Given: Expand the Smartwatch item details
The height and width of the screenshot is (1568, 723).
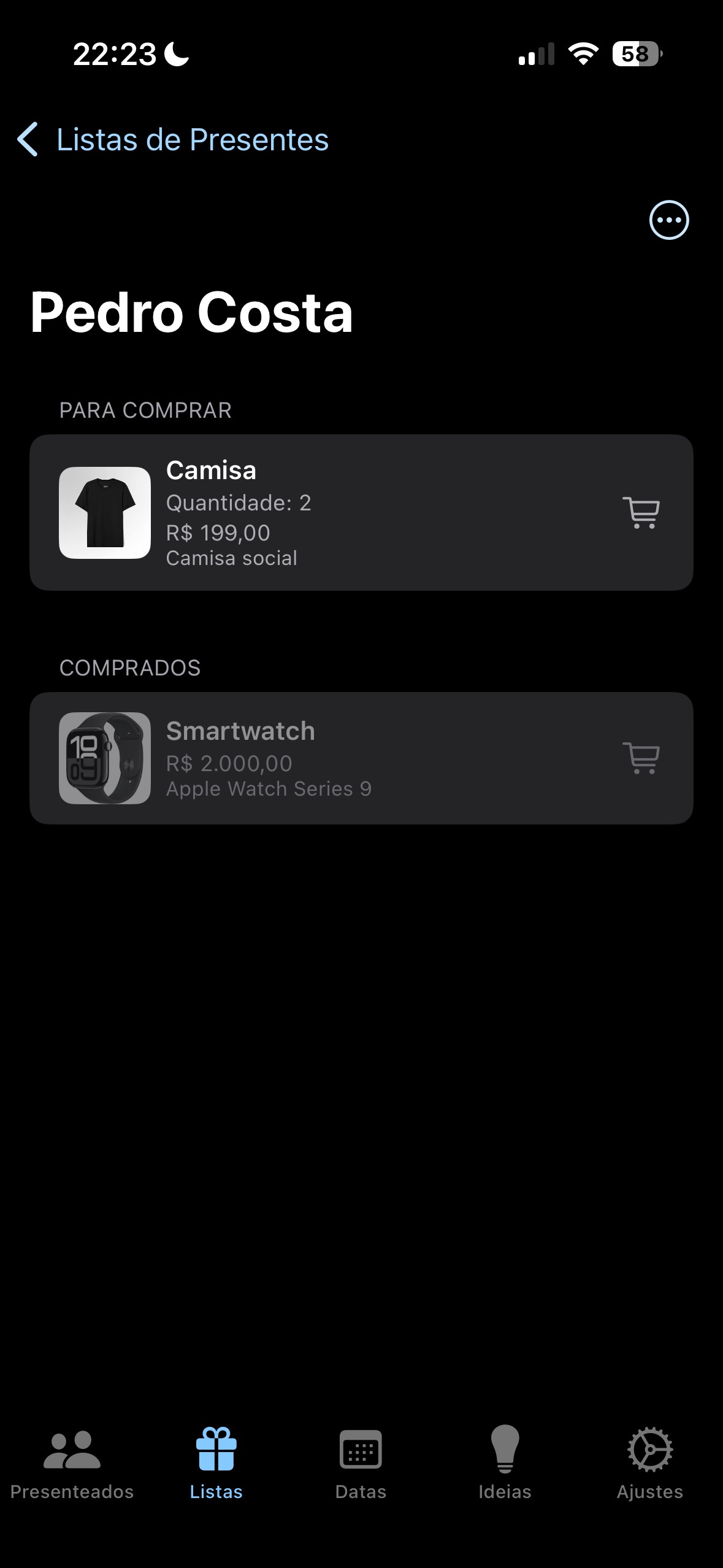Looking at the screenshot, I should (x=307, y=759).
